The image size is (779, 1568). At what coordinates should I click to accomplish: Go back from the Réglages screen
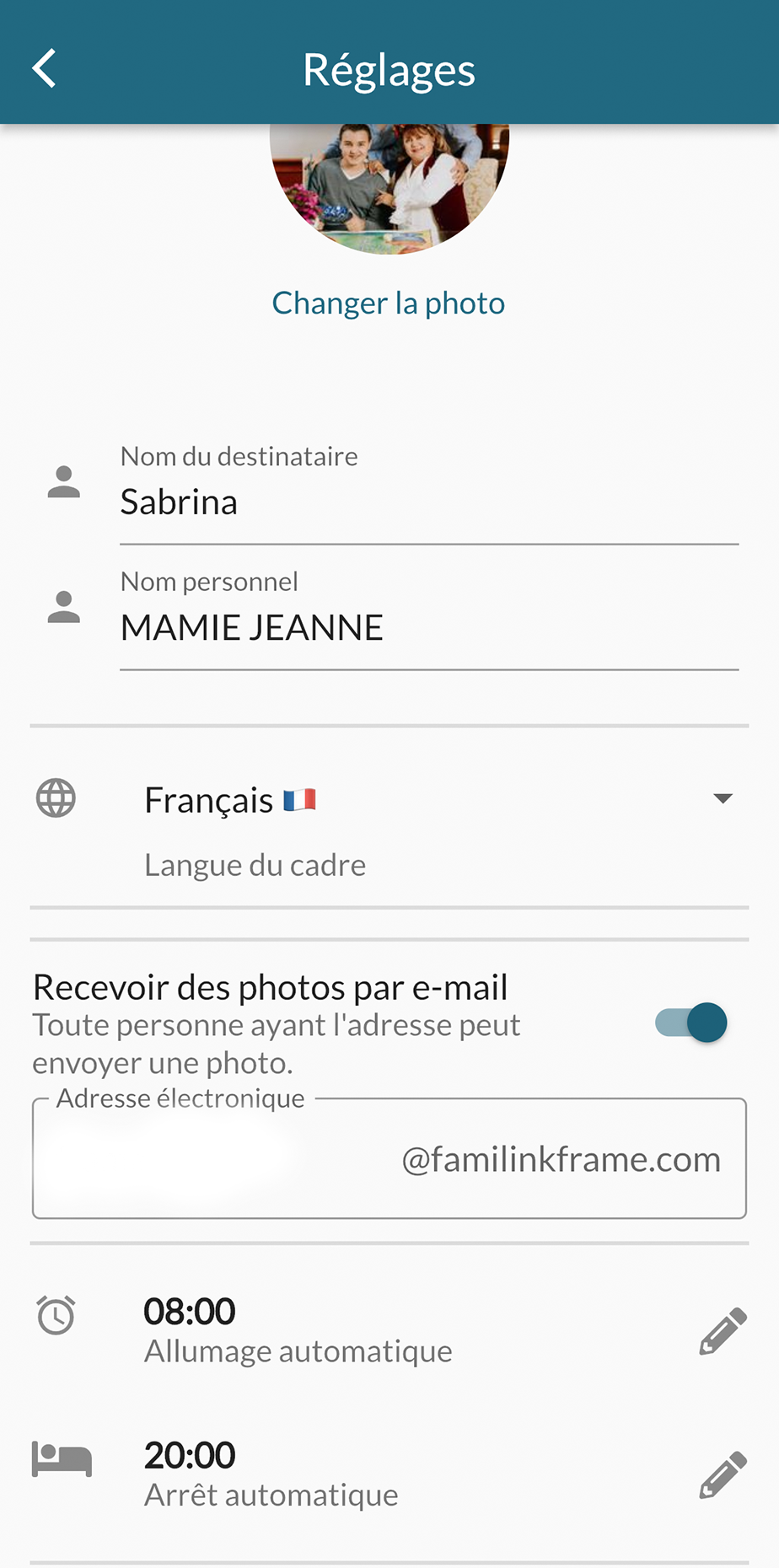(x=44, y=68)
